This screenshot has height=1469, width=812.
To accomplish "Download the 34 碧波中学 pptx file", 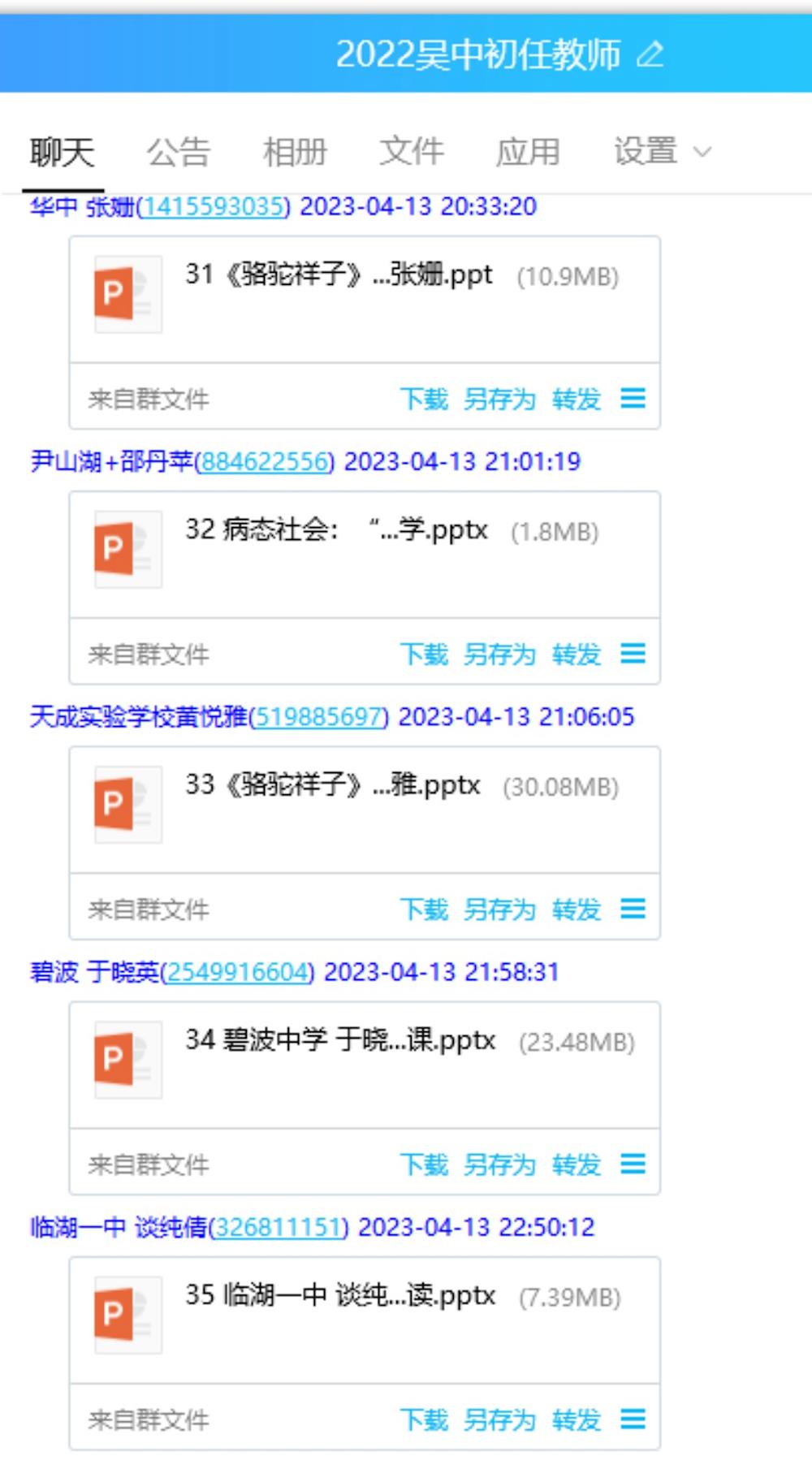I will [x=424, y=1164].
